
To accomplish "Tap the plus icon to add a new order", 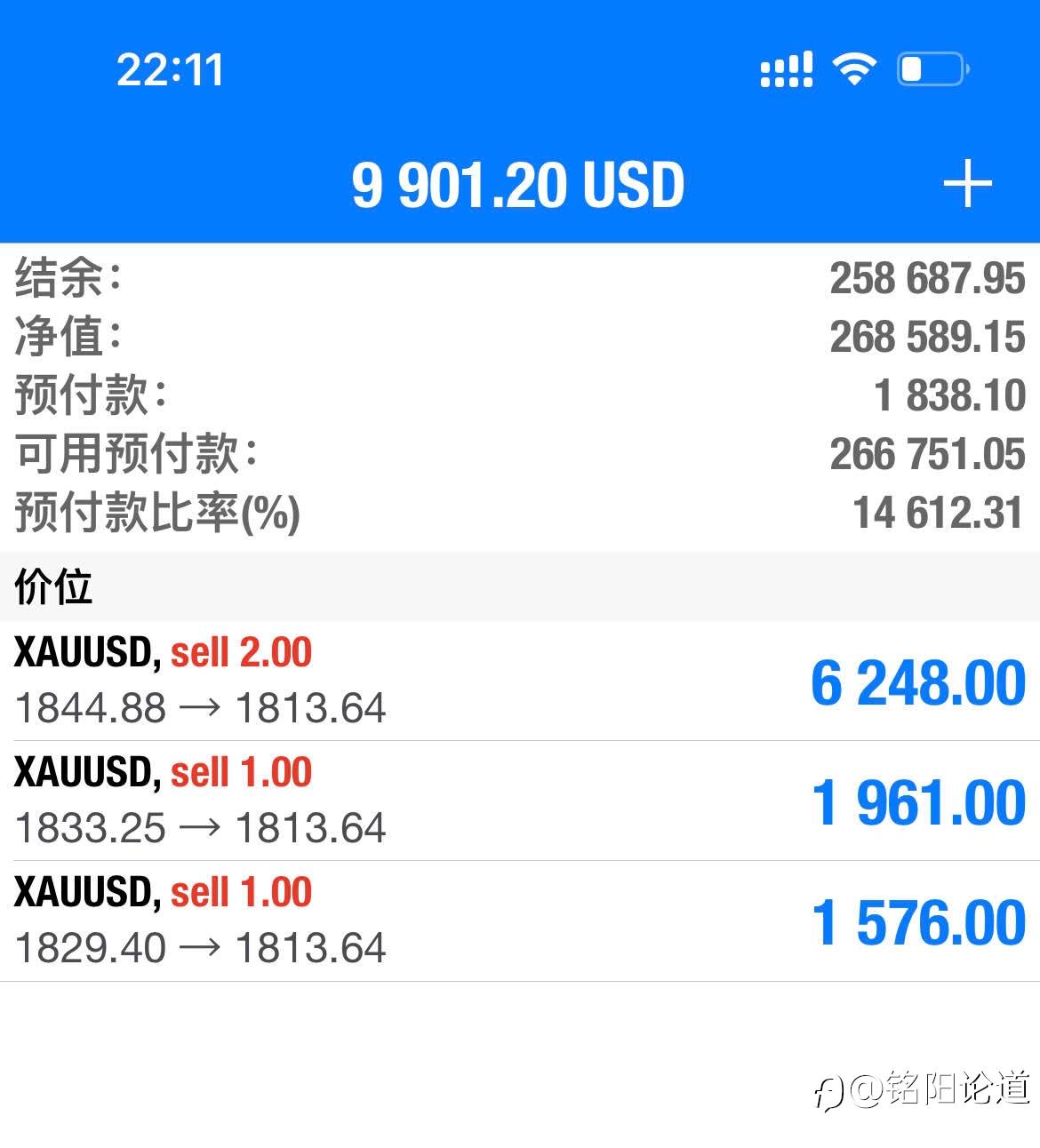I will tap(966, 185).
